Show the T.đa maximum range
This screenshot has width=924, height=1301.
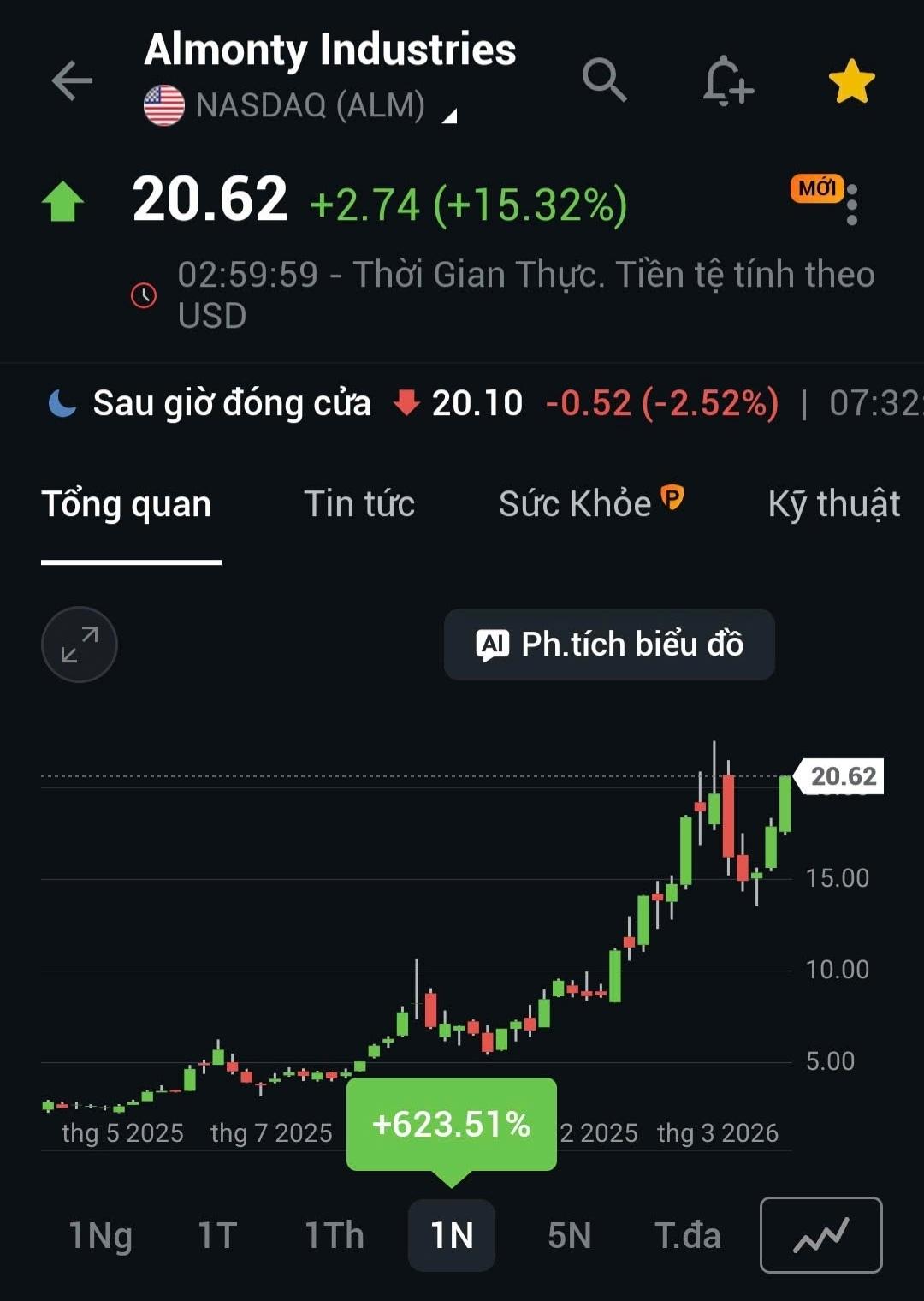(687, 1235)
